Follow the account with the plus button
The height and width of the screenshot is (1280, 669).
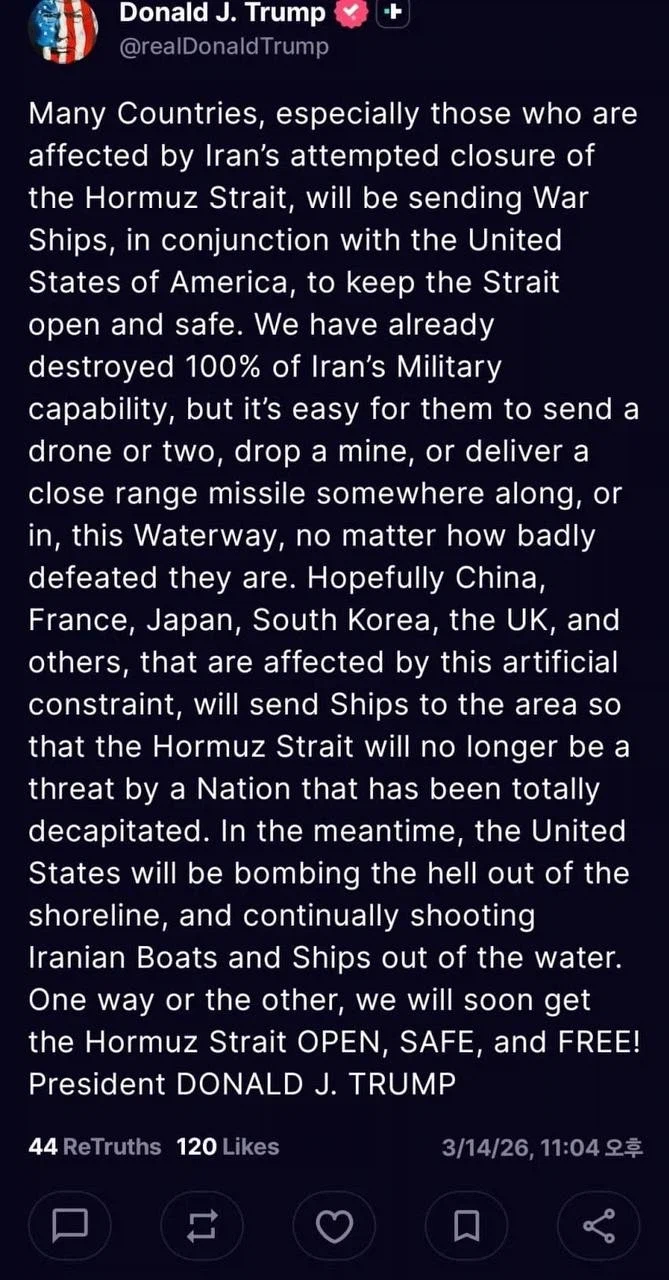(393, 13)
